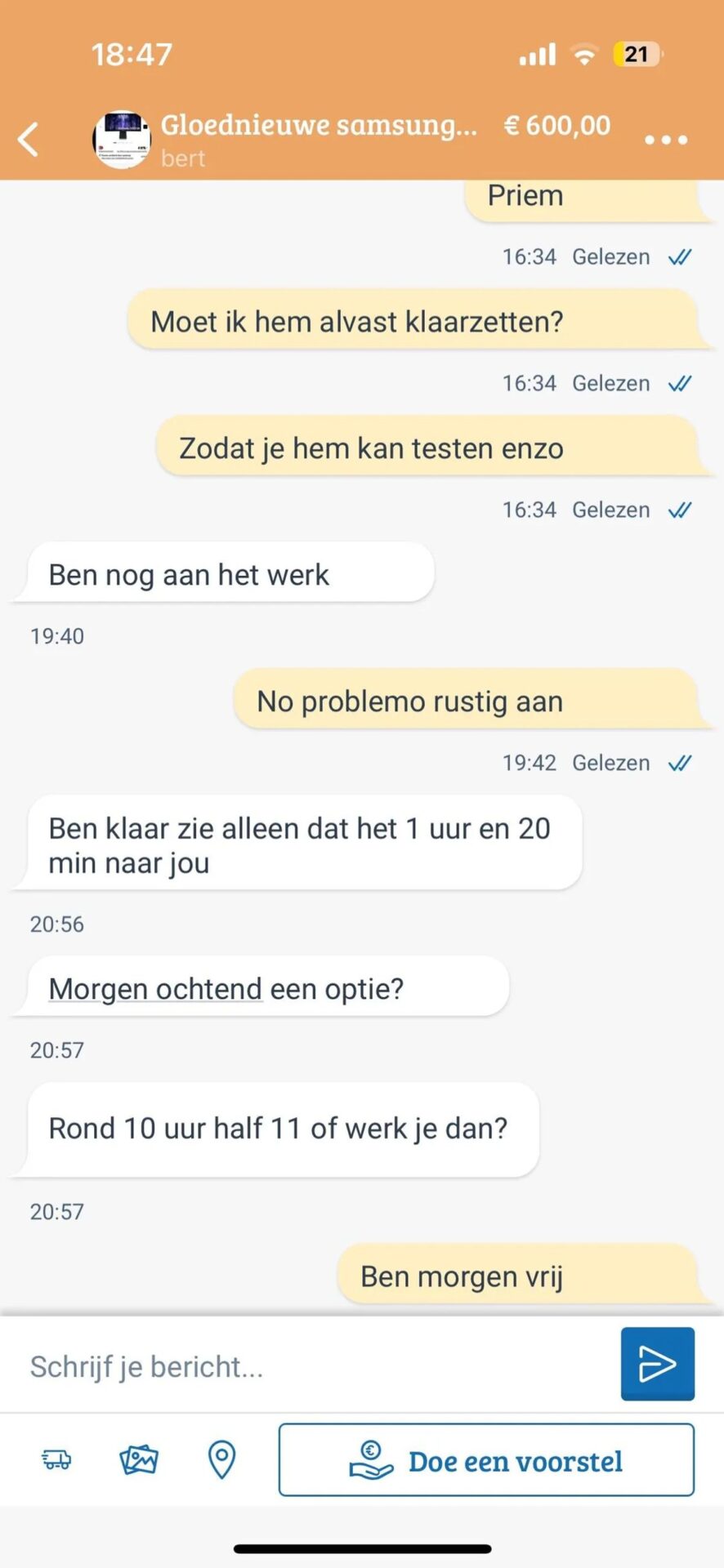
Task: Send the message with the arrow button
Action: (657, 1364)
